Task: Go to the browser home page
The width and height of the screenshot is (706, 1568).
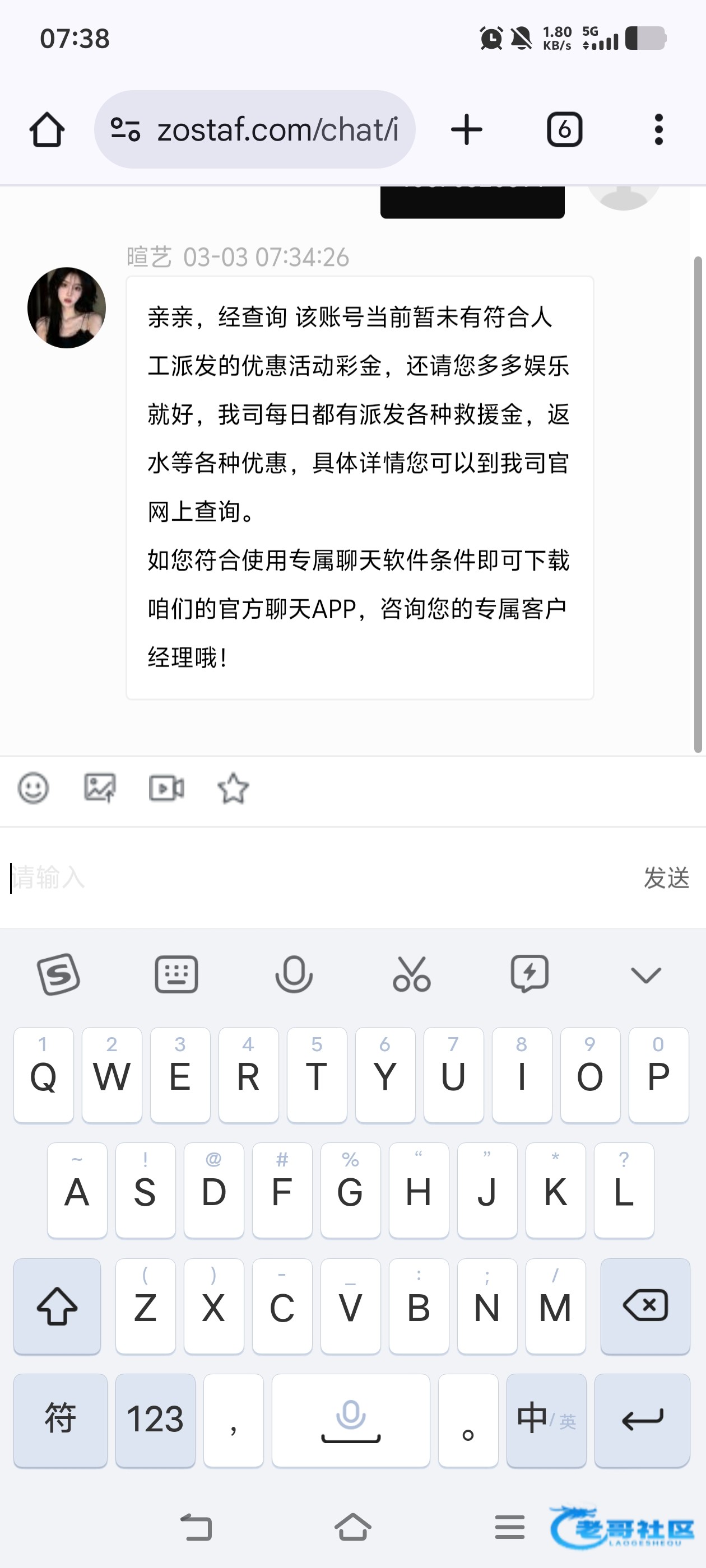Action: [47, 130]
